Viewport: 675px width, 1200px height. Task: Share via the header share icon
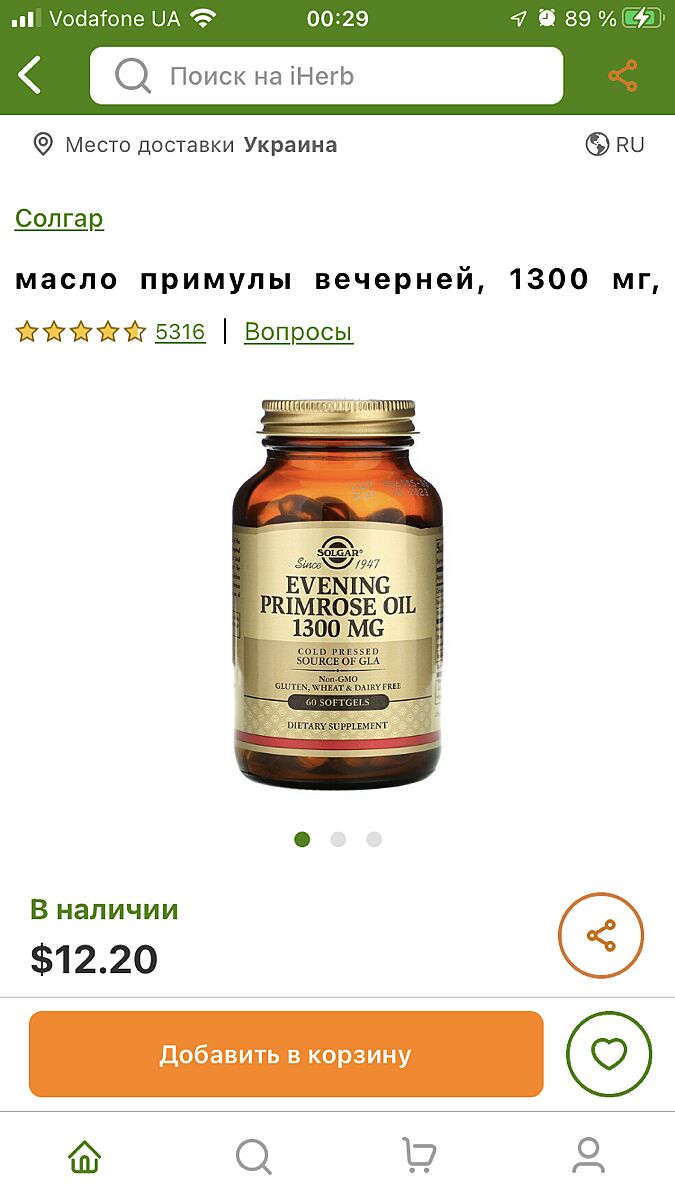(622, 76)
